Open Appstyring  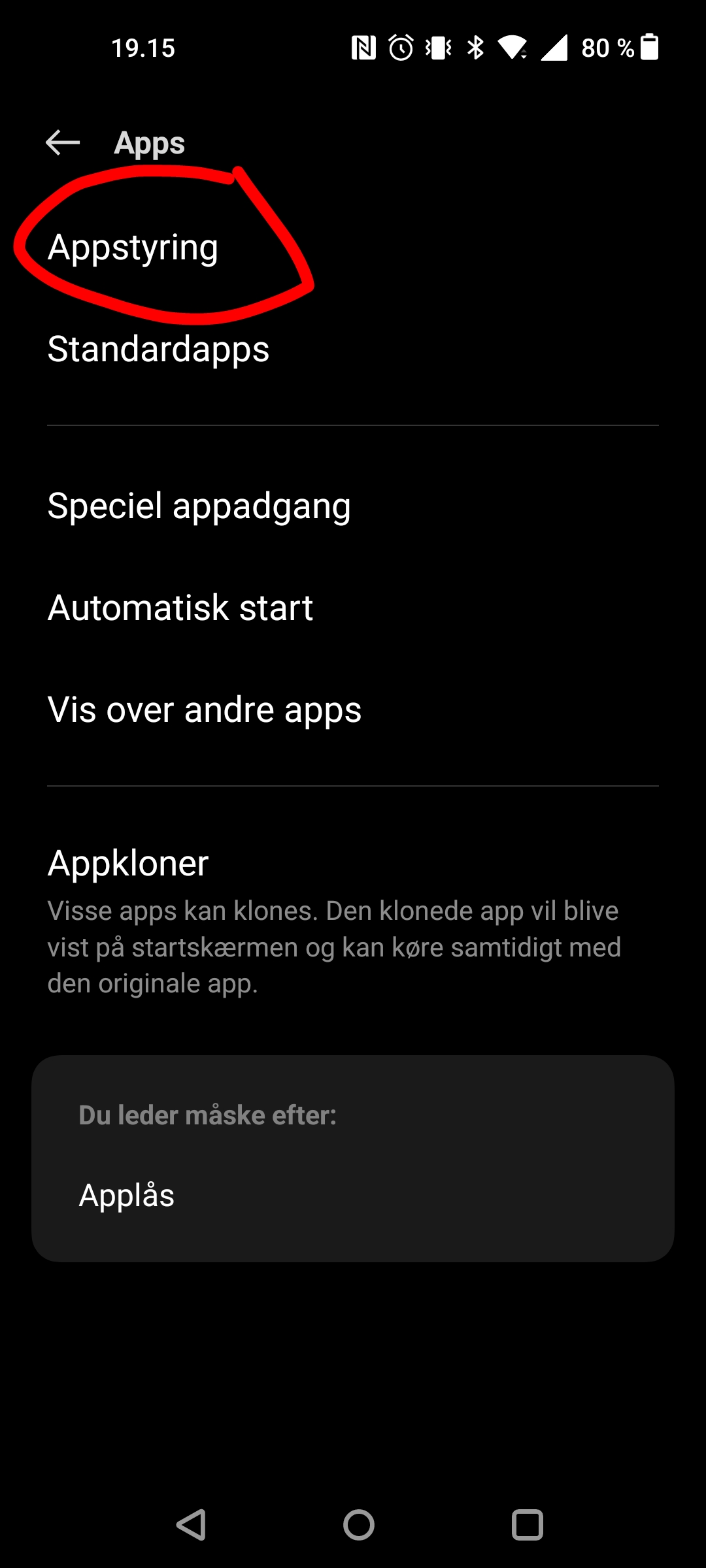tap(133, 248)
